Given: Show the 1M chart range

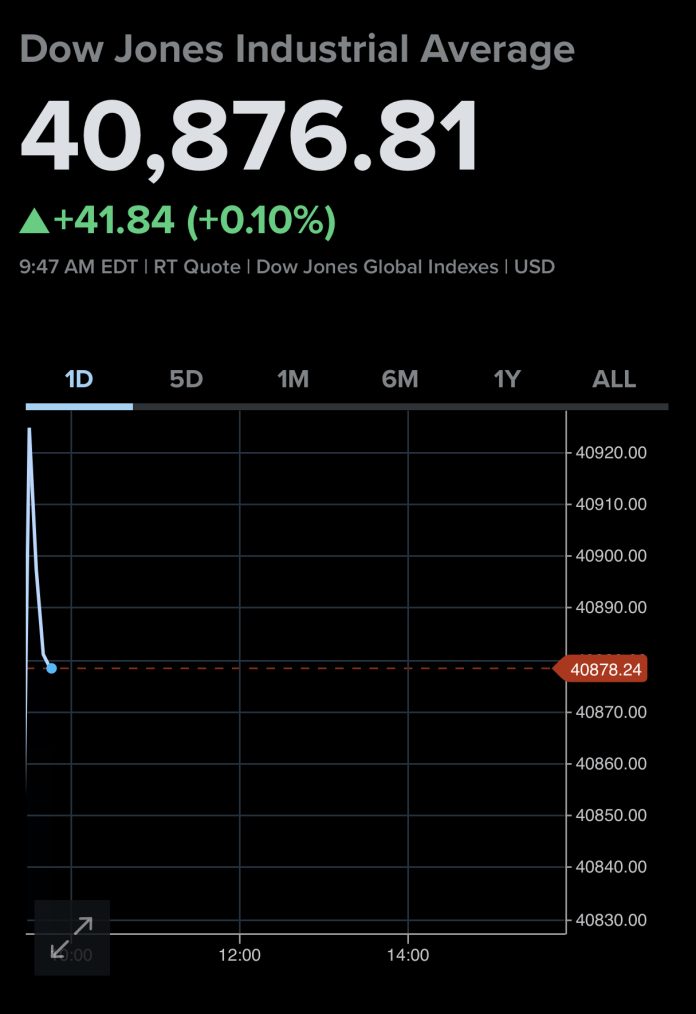Looking at the screenshot, I should (x=293, y=380).
